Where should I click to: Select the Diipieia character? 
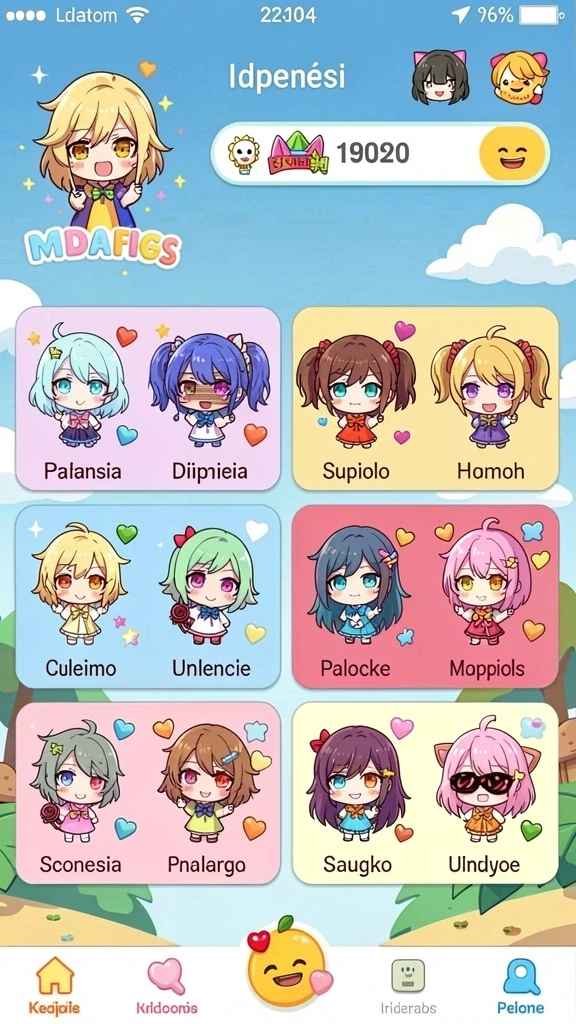(210, 405)
